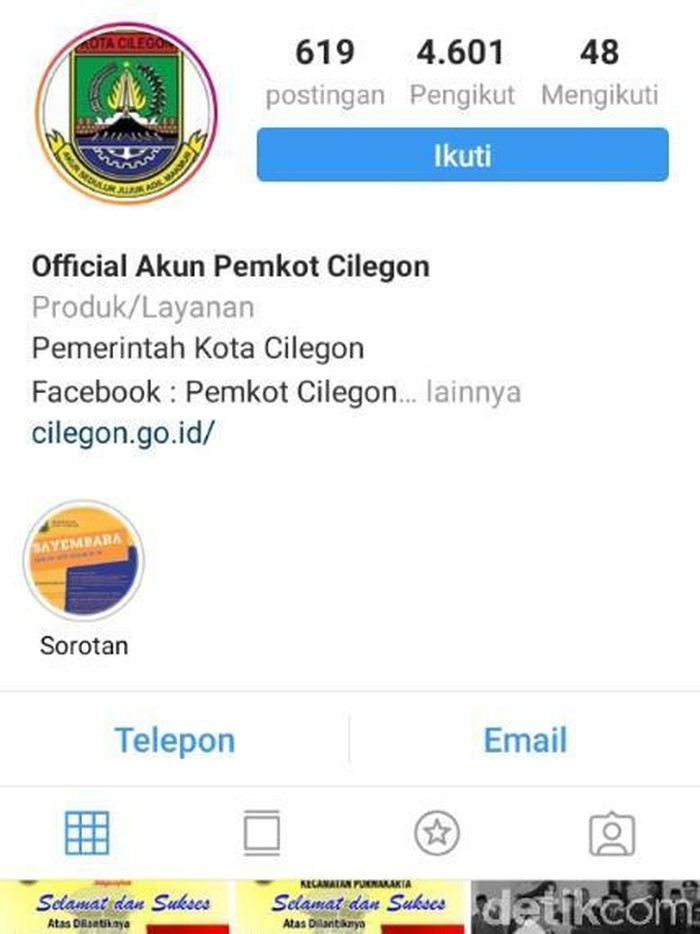This screenshot has width=700, height=934.
Task: Open the Sorotan story highlight
Action: point(84,561)
